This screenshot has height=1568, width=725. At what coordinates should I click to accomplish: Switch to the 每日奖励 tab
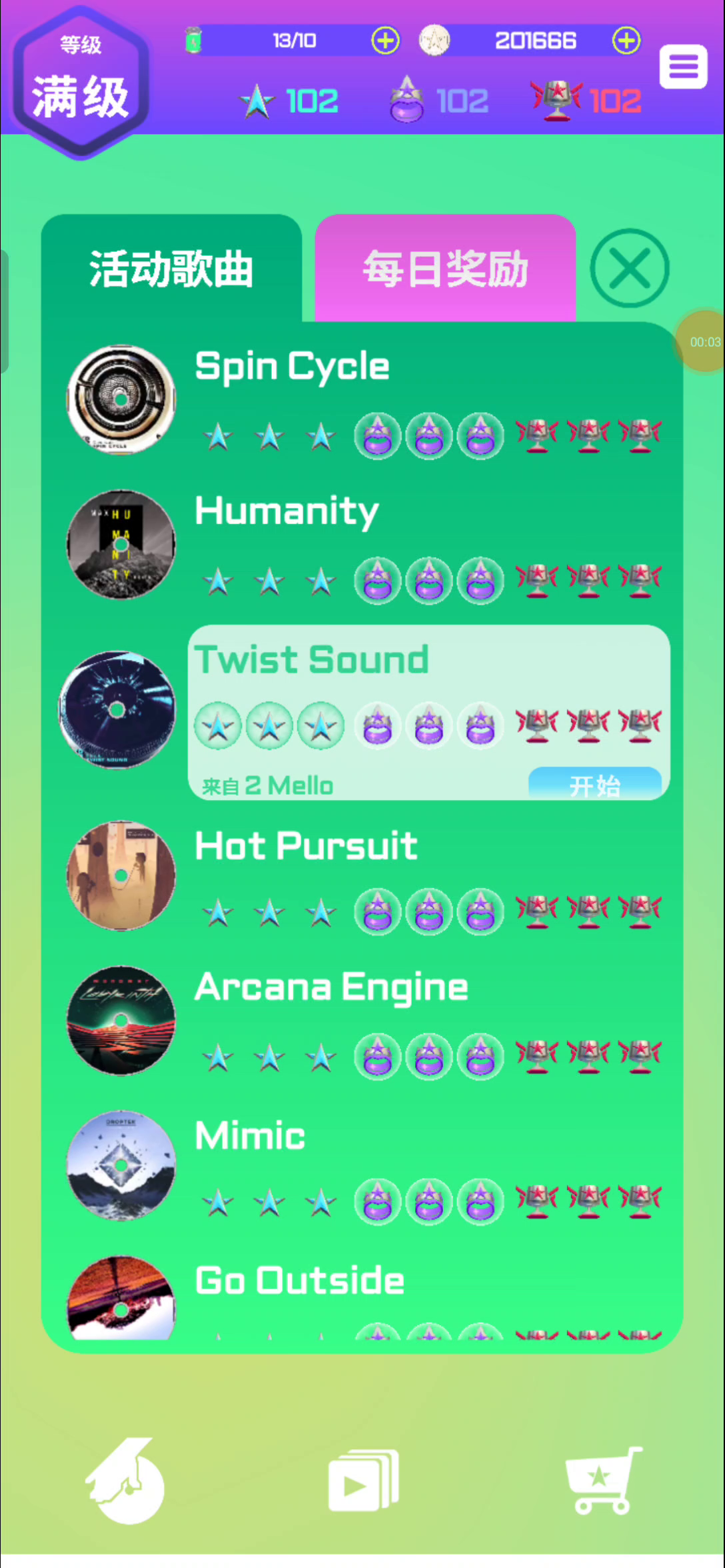pos(445,269)
